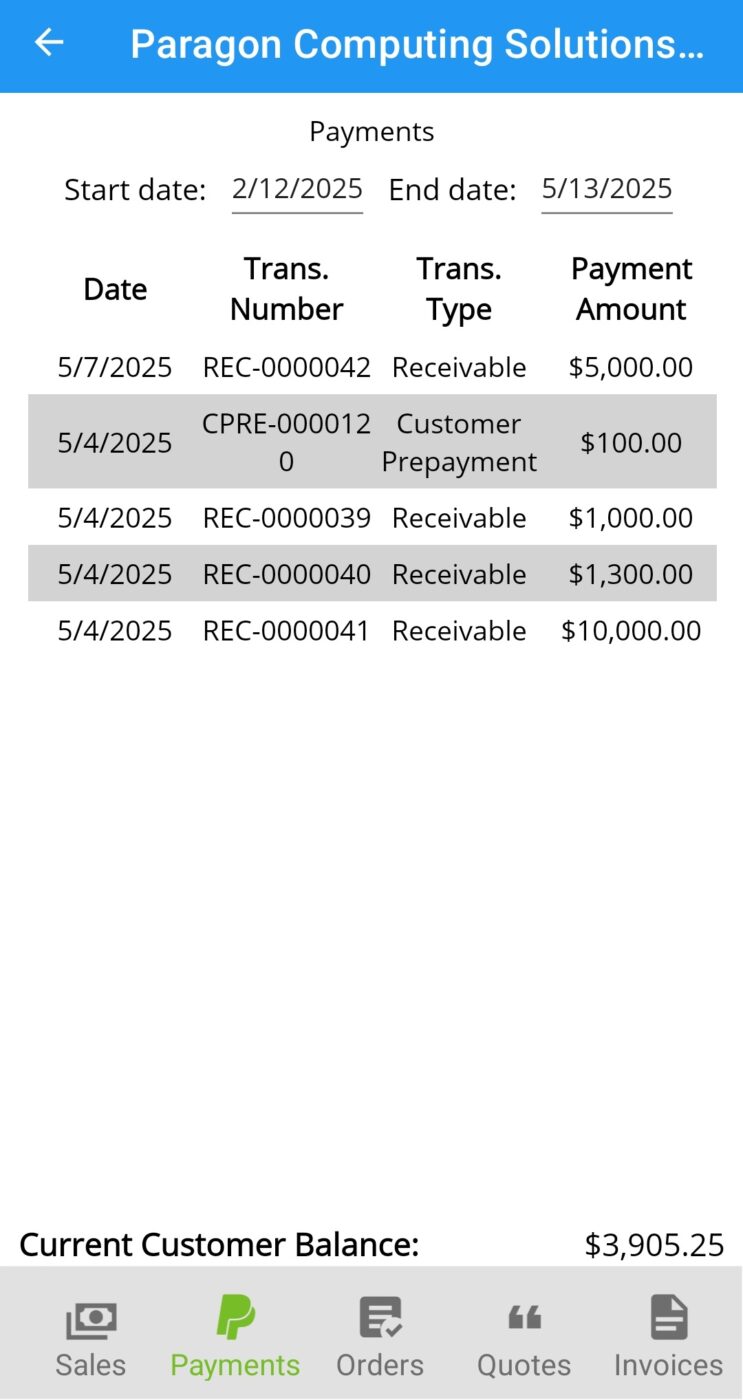743x1400 pixels.
Task: Open payment REC-0000040
Action: click(x=372, y=574)
